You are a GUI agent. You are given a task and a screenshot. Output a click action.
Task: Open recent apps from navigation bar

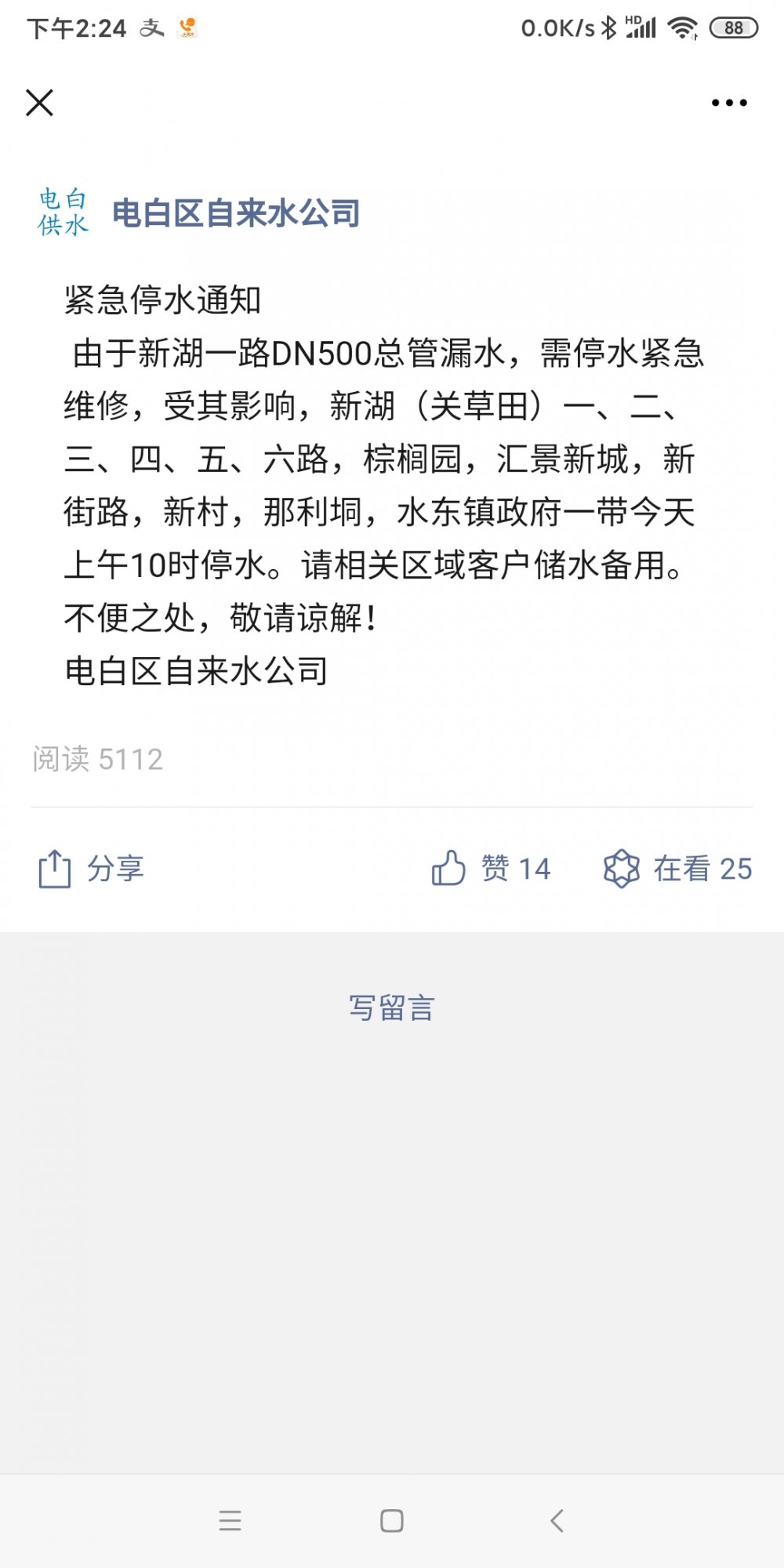230,1521
